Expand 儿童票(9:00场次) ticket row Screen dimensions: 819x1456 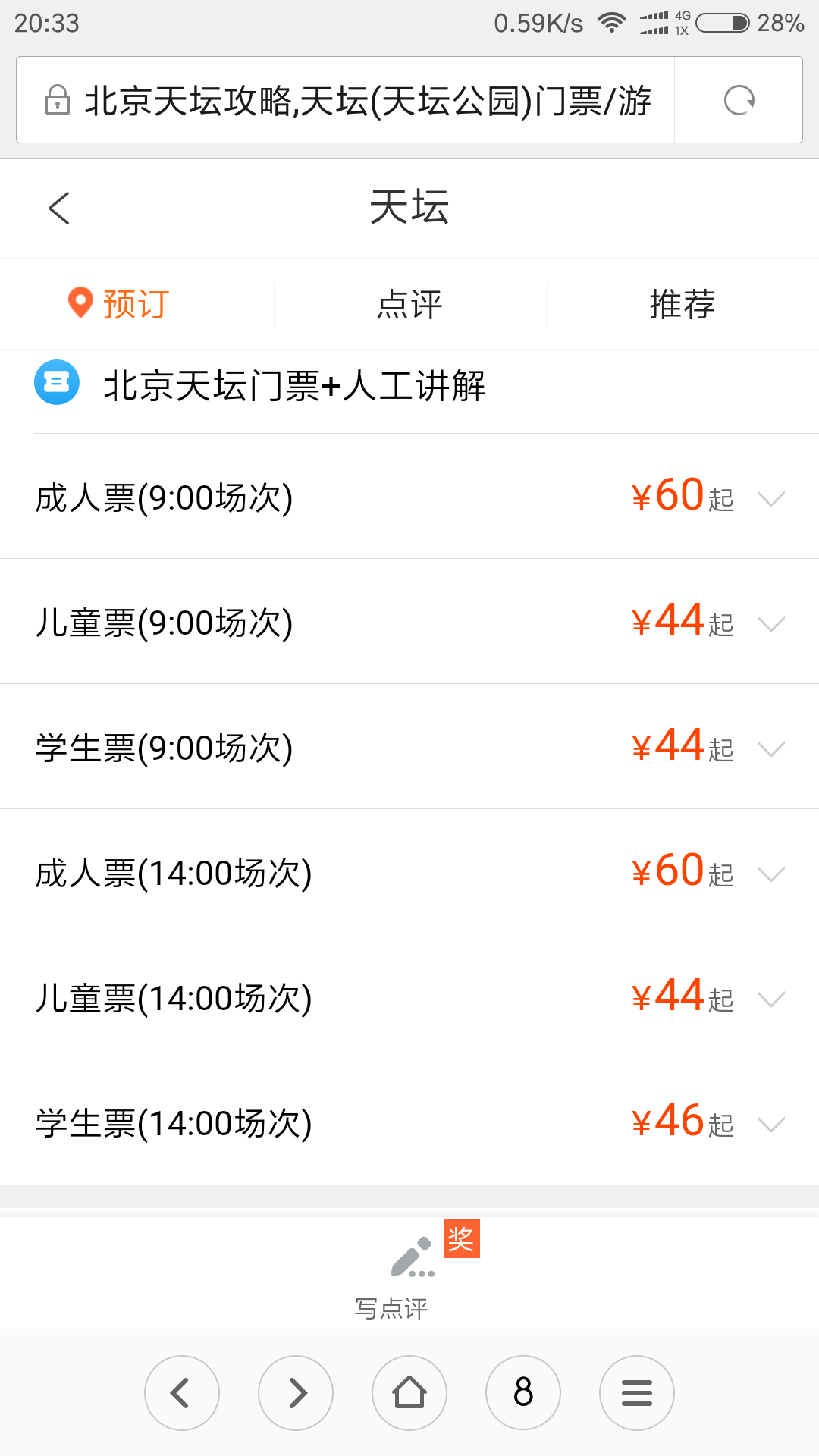click(x=409, y=622)
